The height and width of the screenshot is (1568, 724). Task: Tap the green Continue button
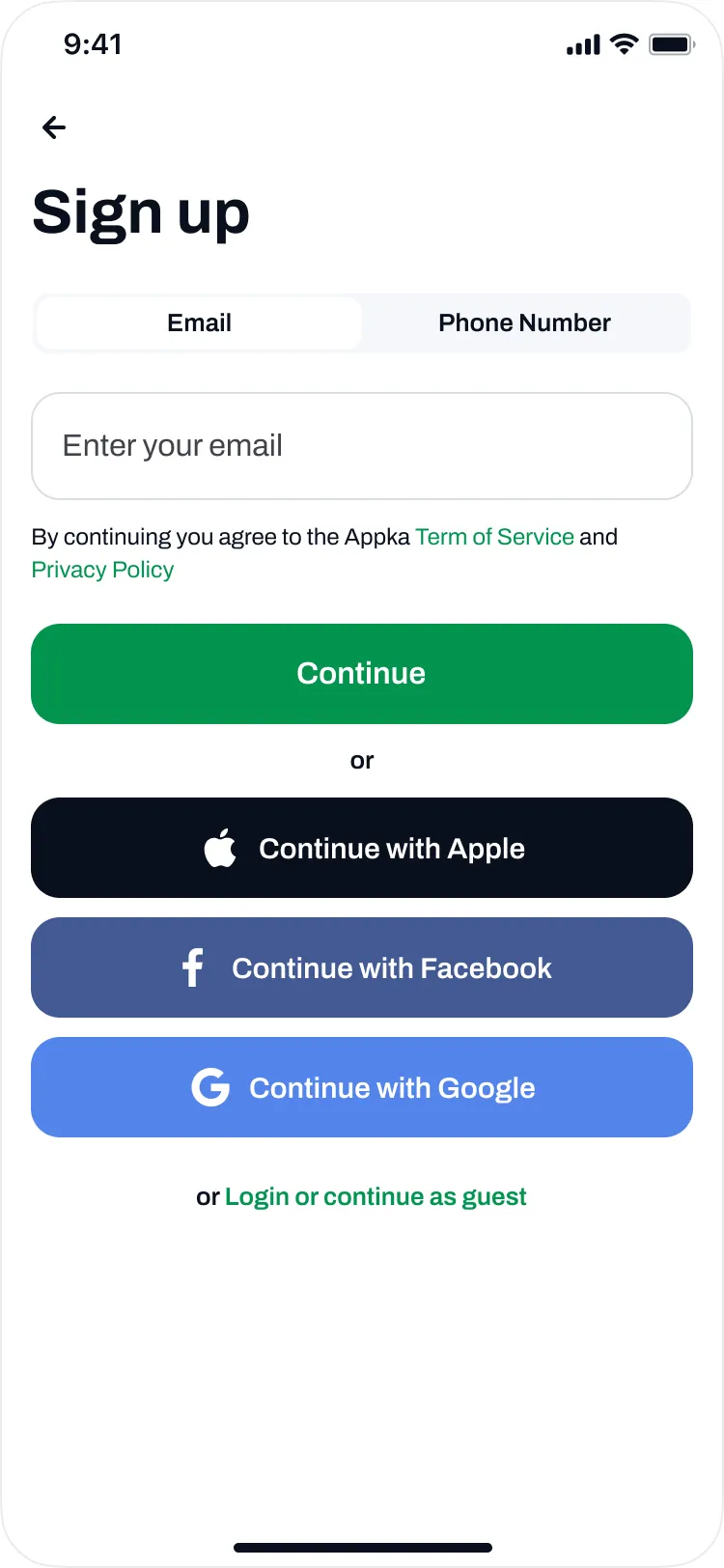click(362, 674)
